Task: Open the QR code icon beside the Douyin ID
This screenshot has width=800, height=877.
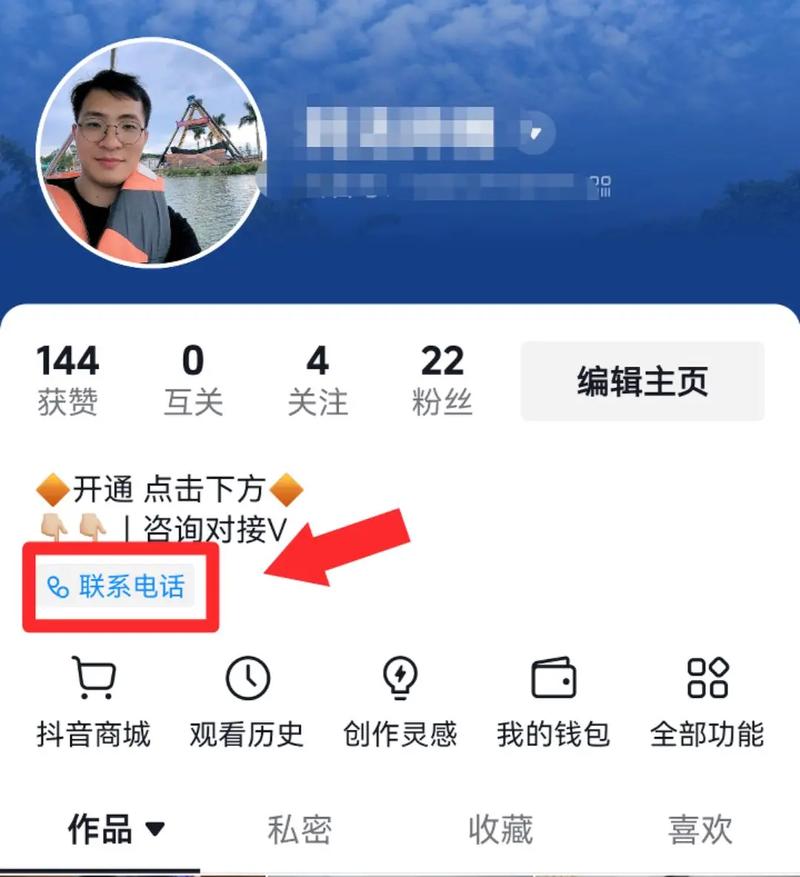Action: pyautogui.click(x=600, y=185)
